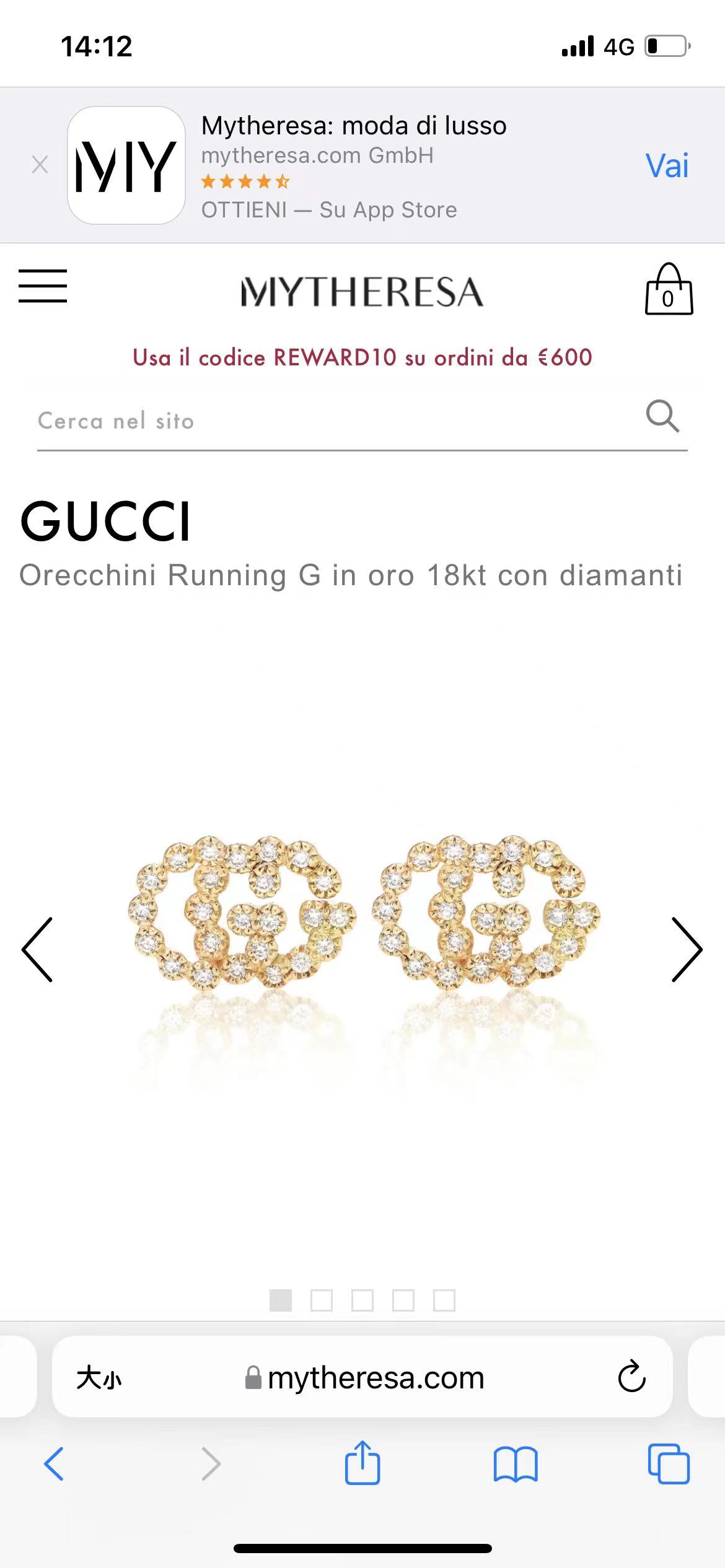Viewport: 725px width, 1568px height.
Task: Show the next product image
Action: [687, 949]
